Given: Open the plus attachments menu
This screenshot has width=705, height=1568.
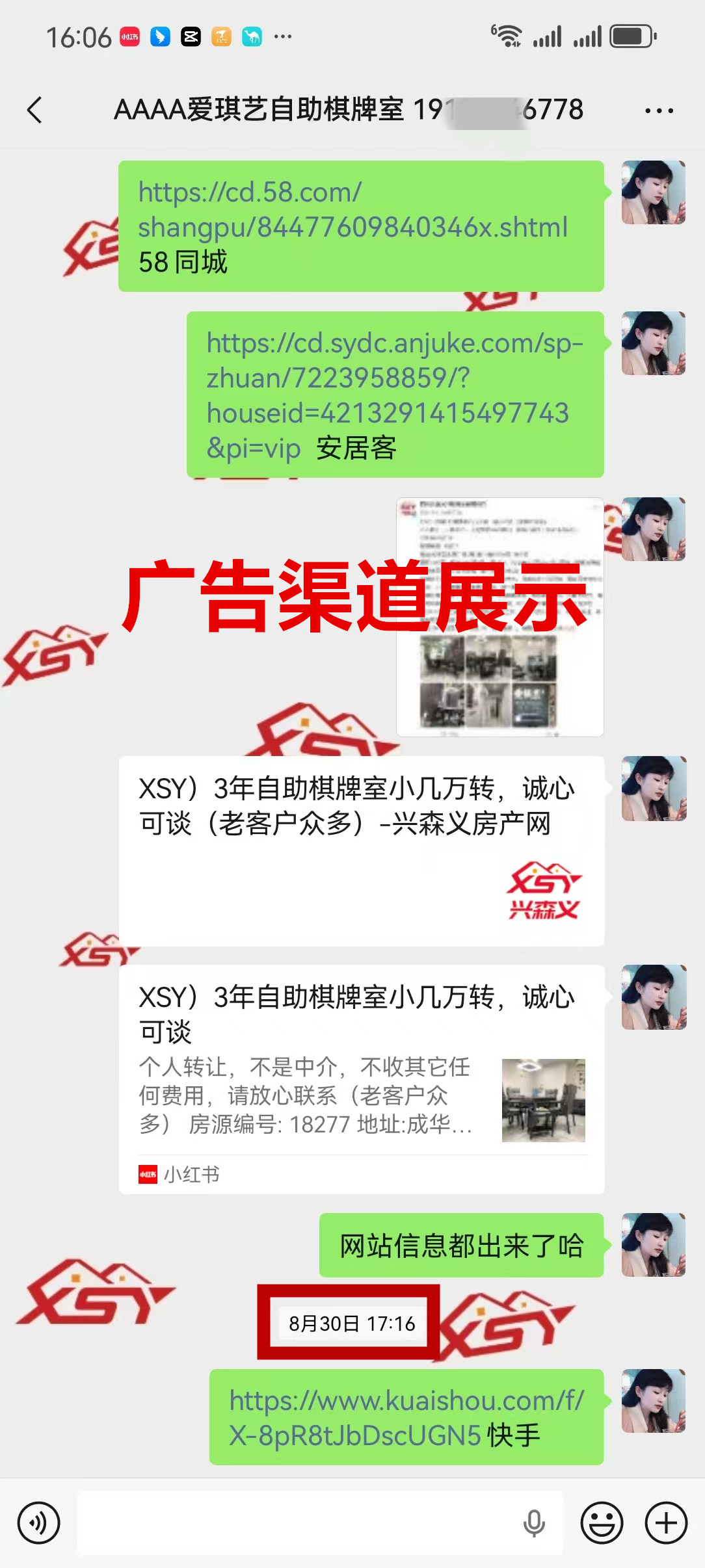Looking at the screenshot, I should (665, 1522).
